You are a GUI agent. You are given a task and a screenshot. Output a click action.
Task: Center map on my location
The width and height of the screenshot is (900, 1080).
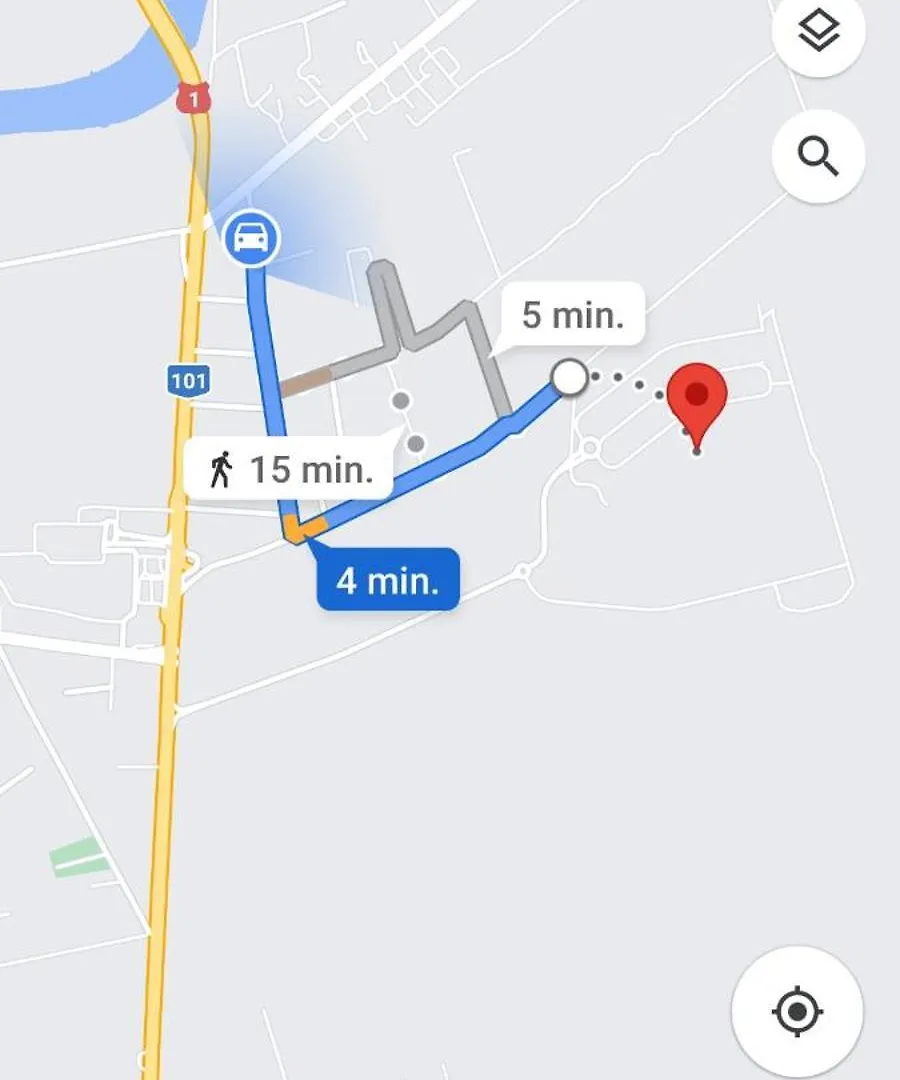(797, 1011)
